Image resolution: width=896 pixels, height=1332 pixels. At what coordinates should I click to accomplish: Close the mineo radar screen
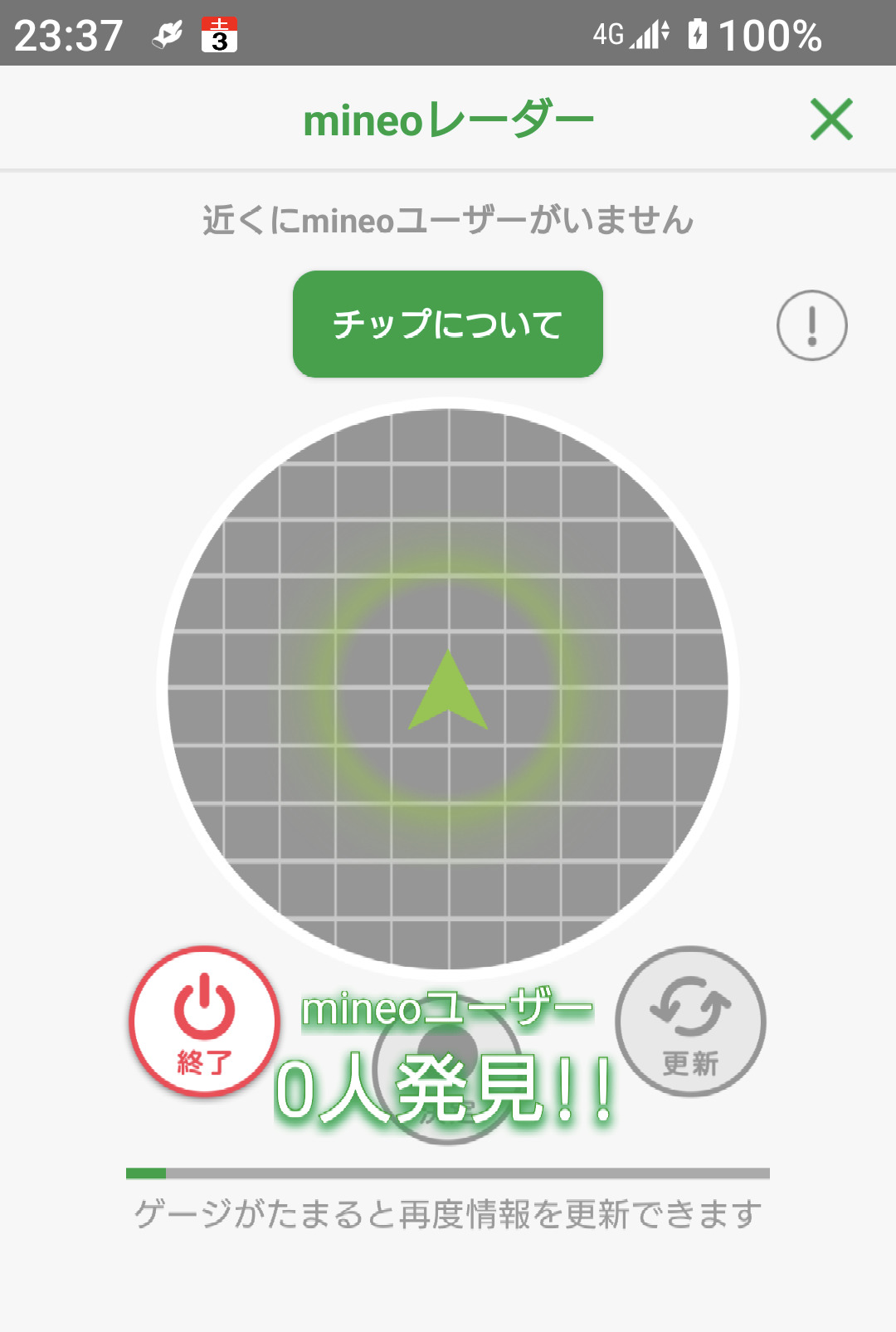pyautogui.click(x=831, y=120)
